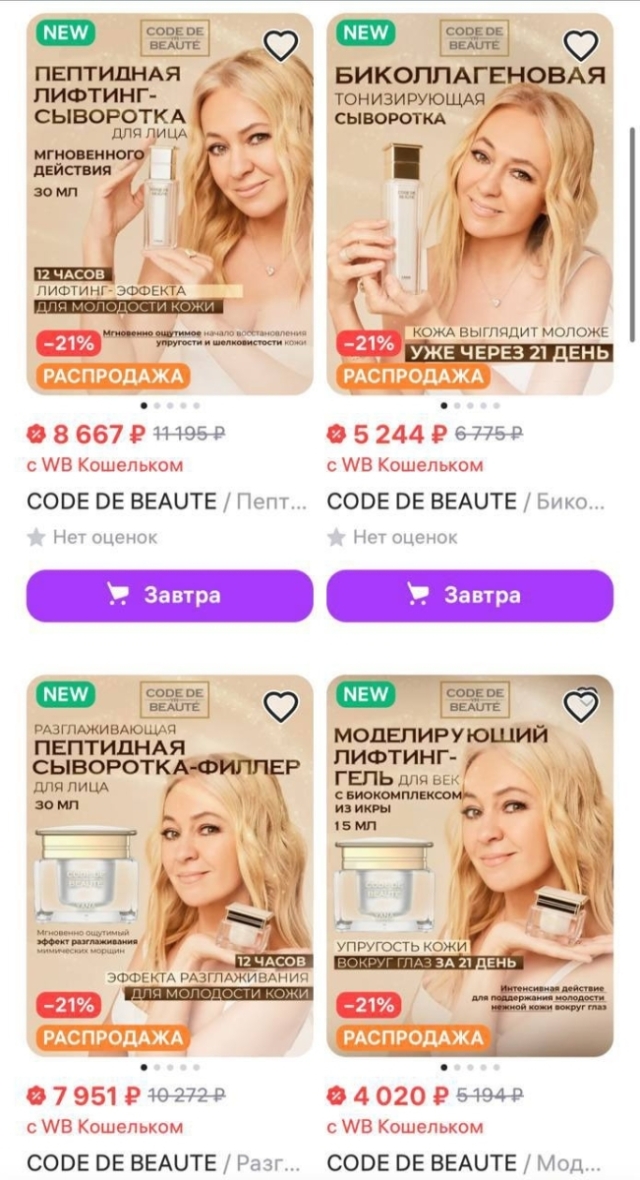Favorite the bicollagen toning serum

pos(581,45)
